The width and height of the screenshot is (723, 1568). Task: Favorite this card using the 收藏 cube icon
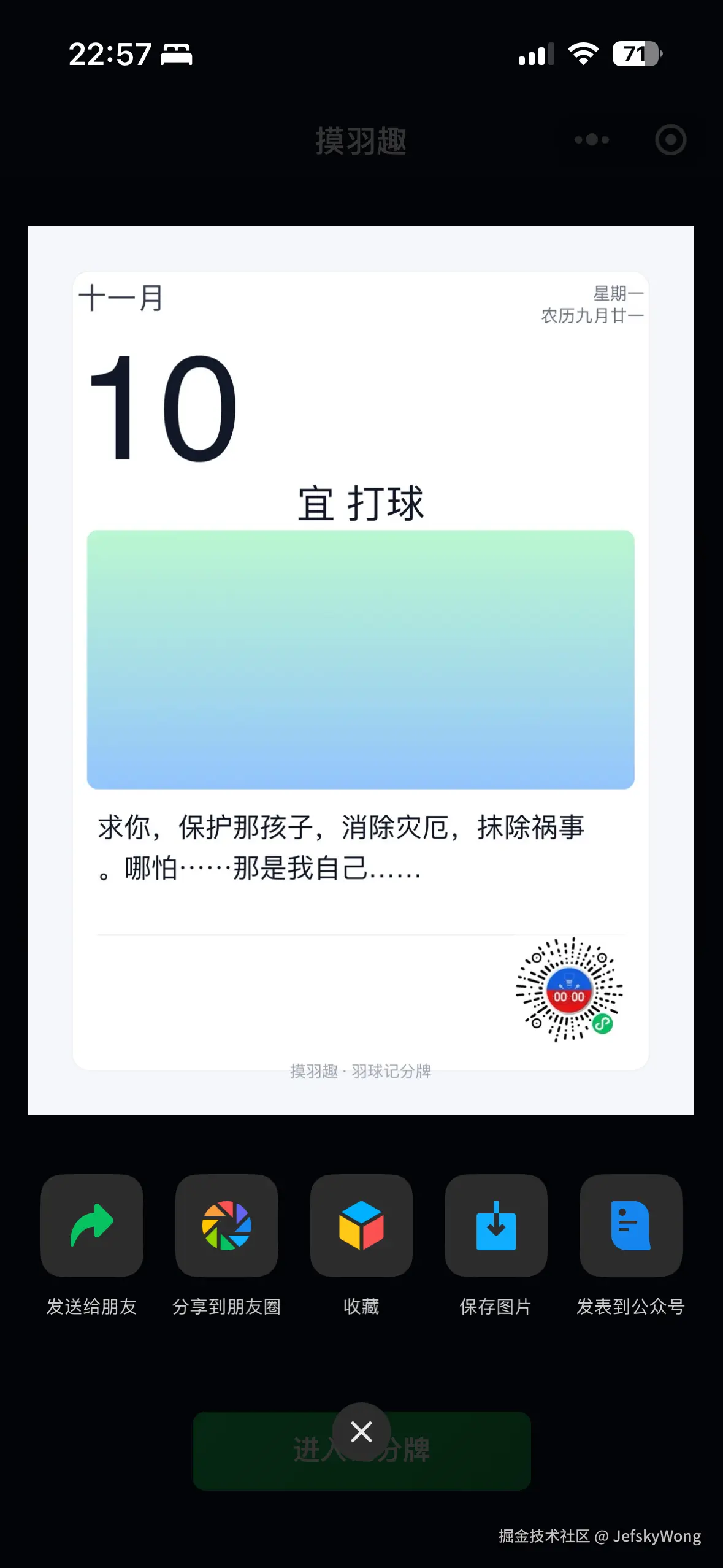click(x=361, y=1226)
